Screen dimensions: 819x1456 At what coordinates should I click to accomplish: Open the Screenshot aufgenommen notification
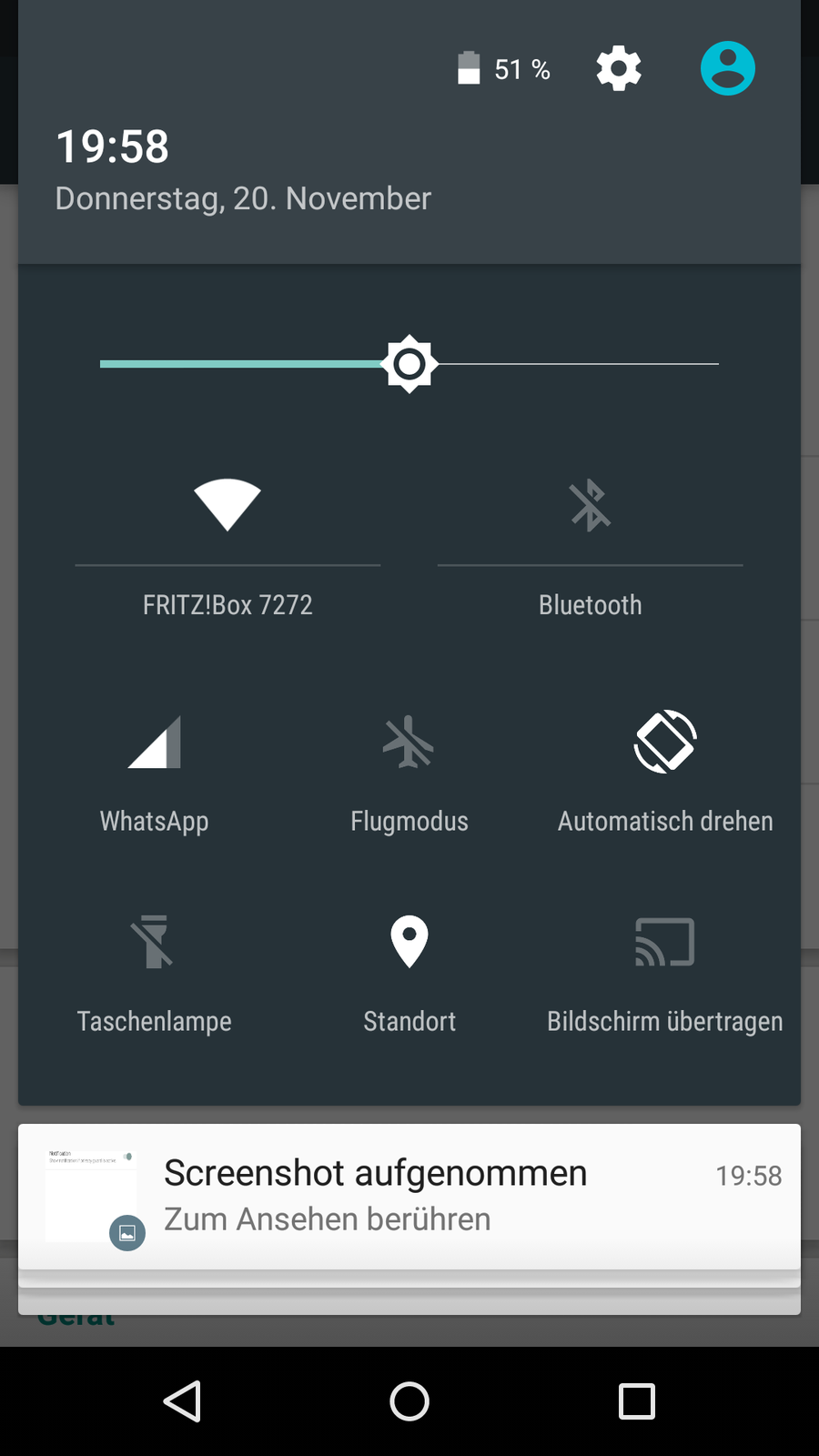coord(409,1196)
